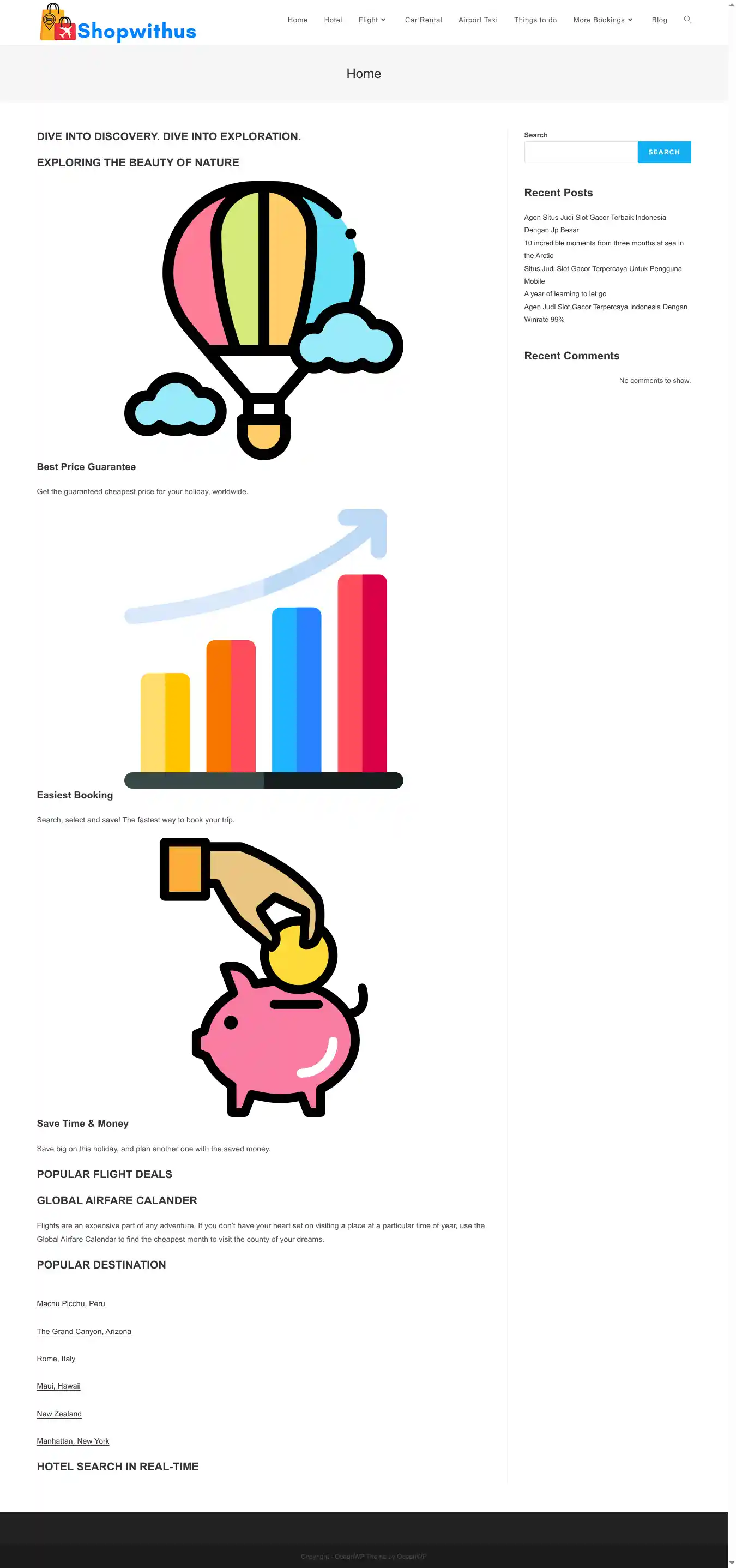The width and height of the screenshot is (736, 1568).
Task: Open the Machu Picchu, Peru link
Action: pos(70,1303)
